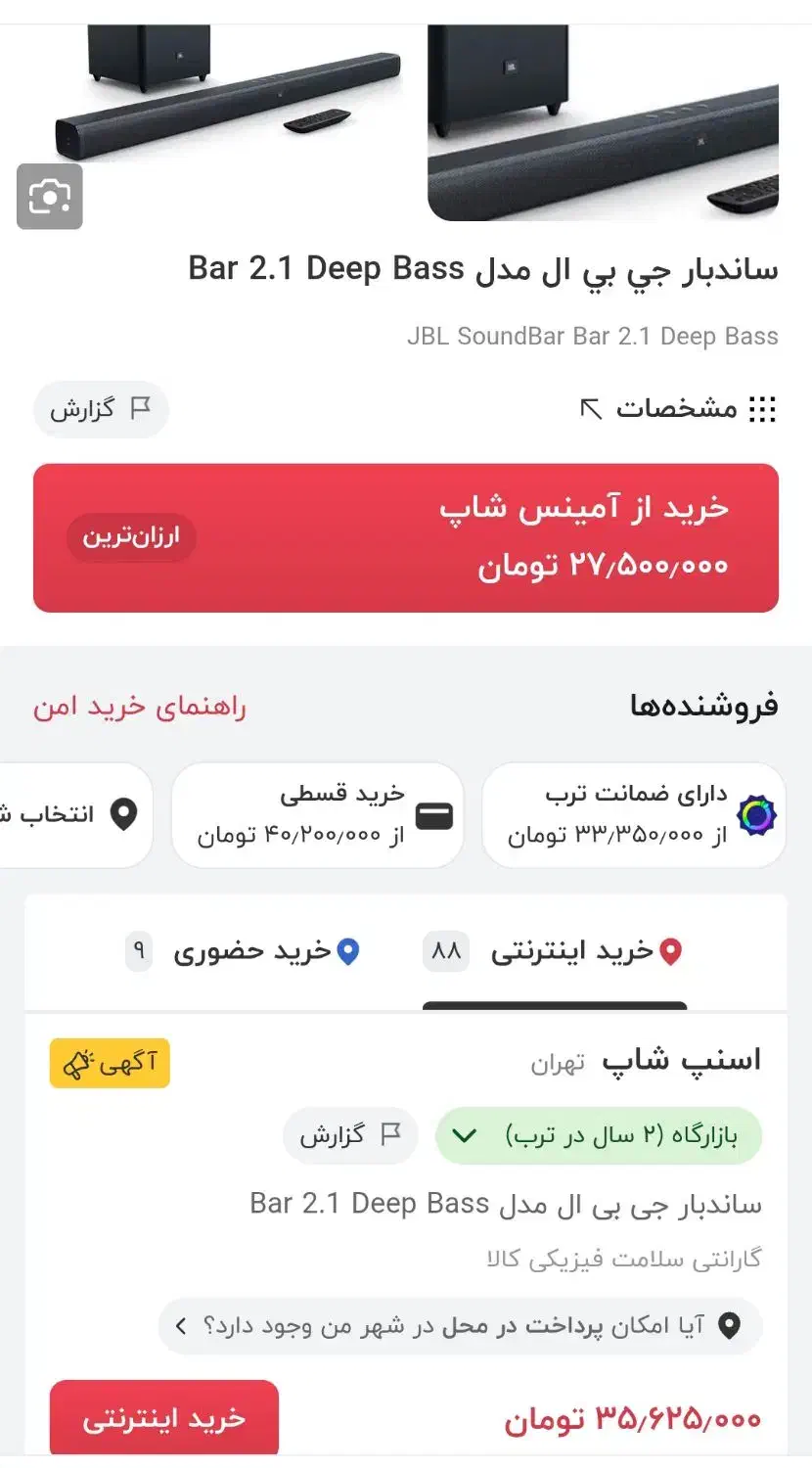Buy from آمینس شاپ for ۲۷,۵۰۰,۰۰۰ تومان
Image resolution: width=812 pixels, height=1468 pixels.
tap(406, 537)
